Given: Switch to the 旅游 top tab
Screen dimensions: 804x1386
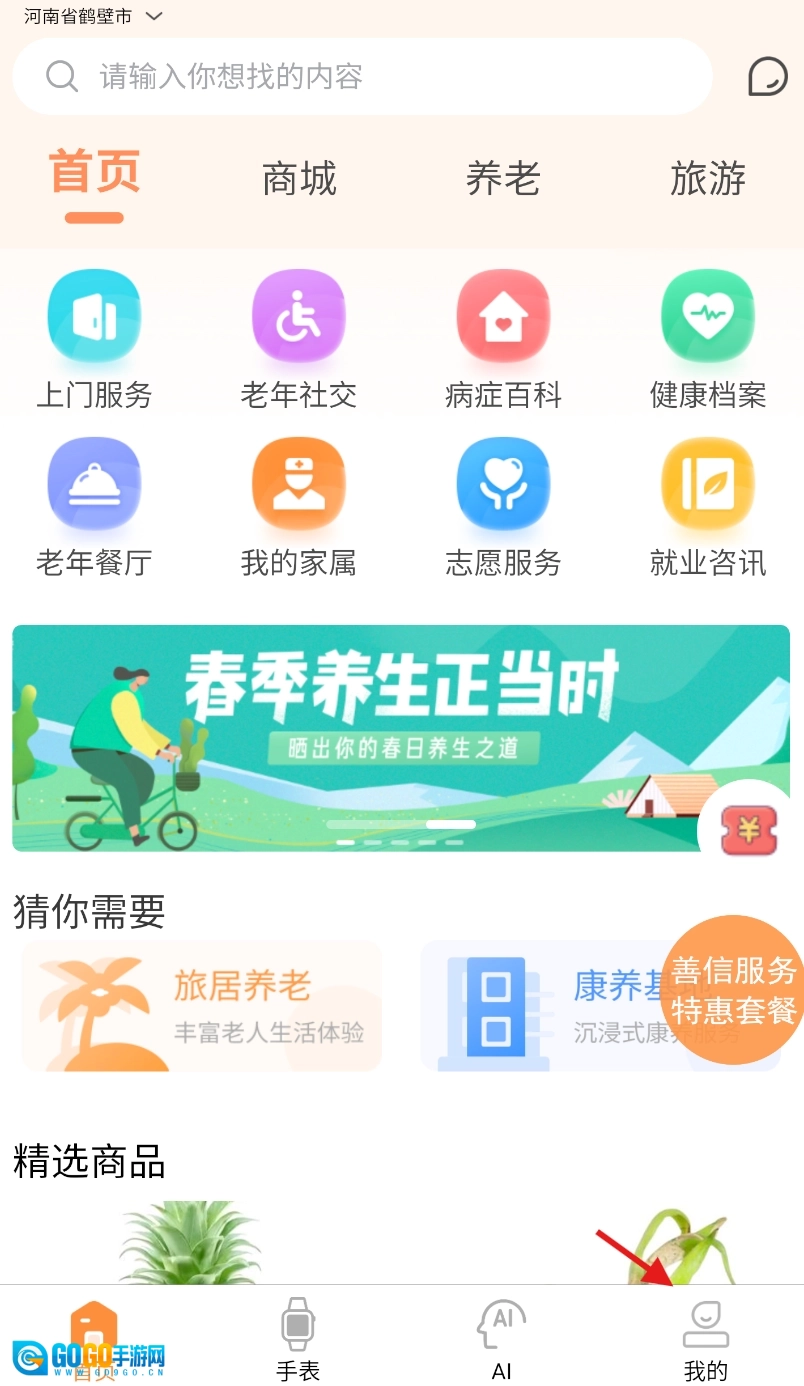Looking at the screenshot, I should pyautogui.click(x=708, y=180).
